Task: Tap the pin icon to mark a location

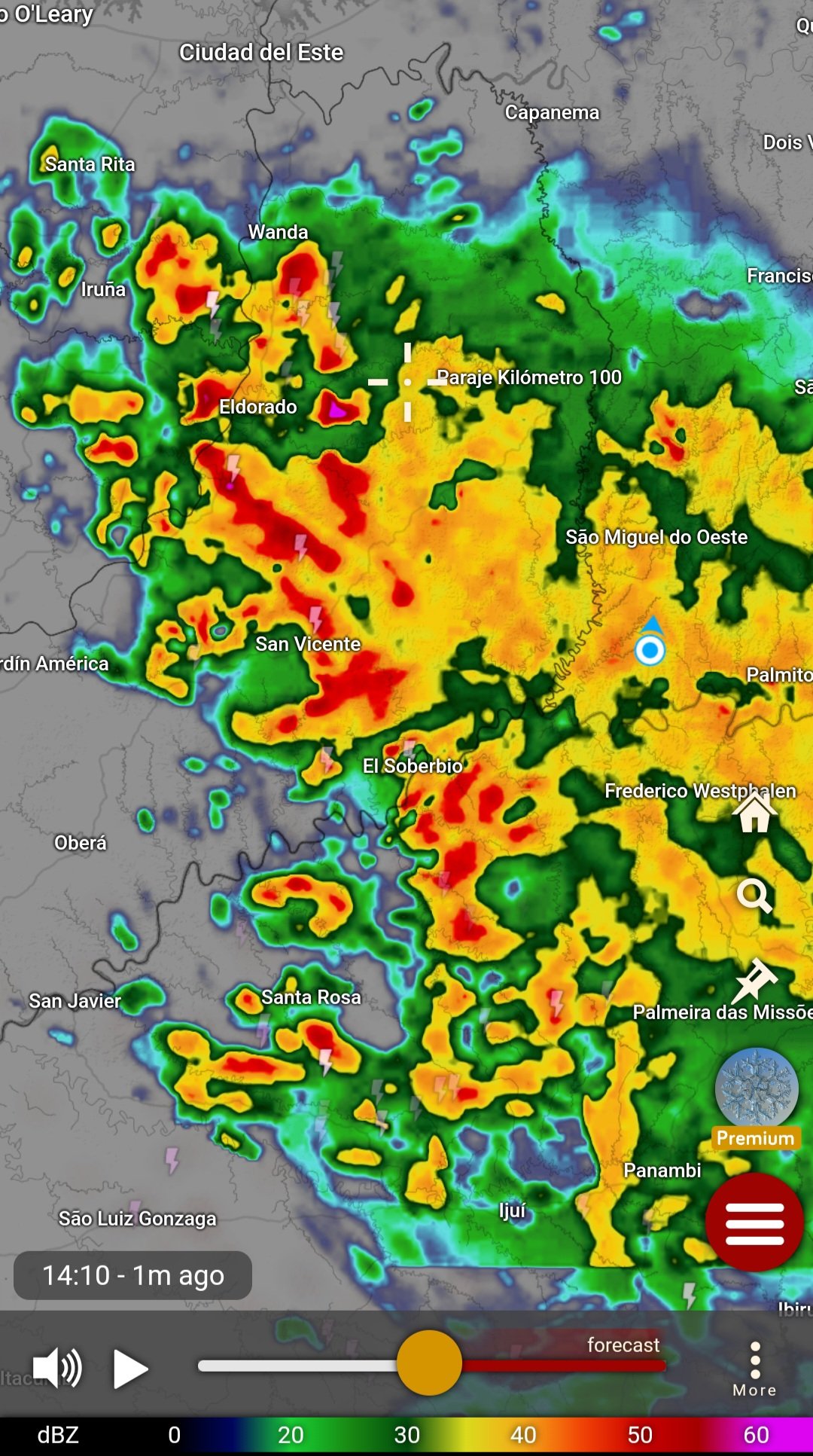Action: coord(755,981)
